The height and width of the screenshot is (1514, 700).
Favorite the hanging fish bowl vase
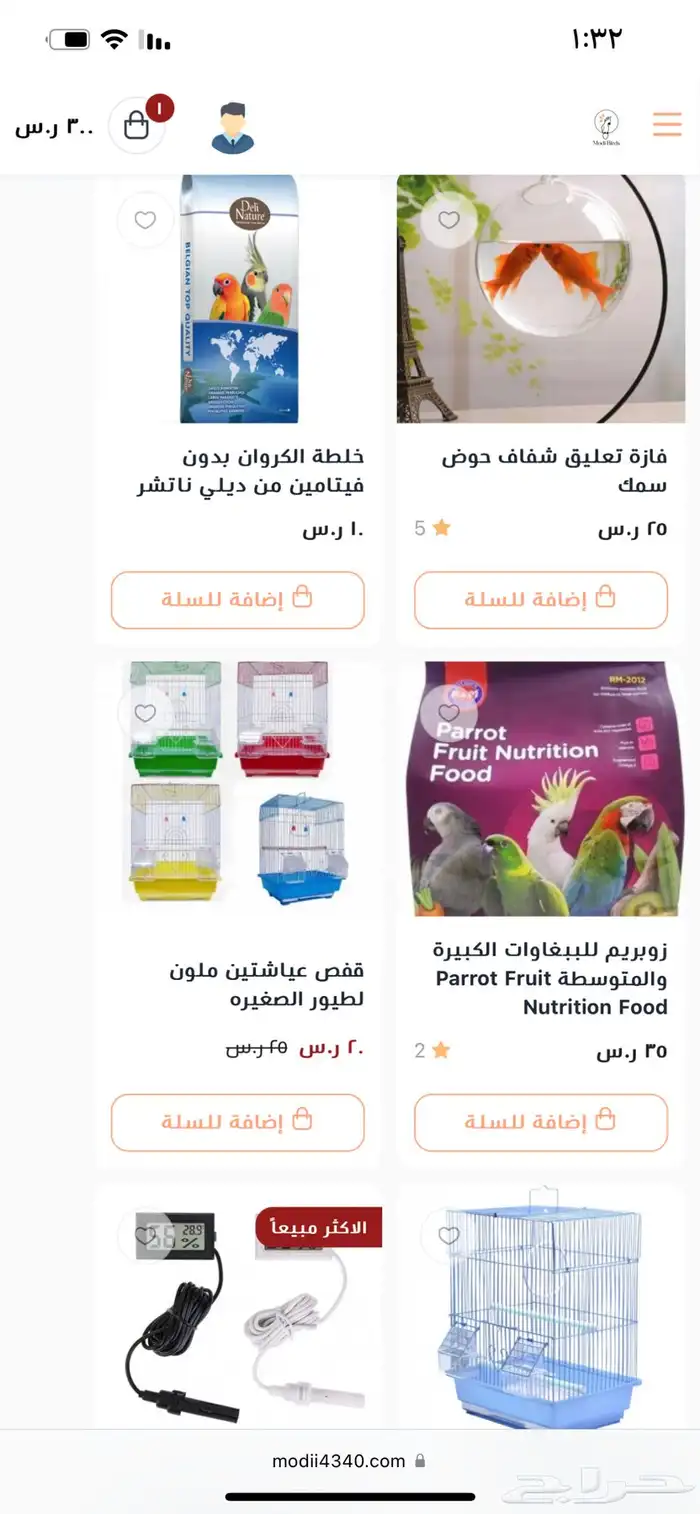pos(448,220)
